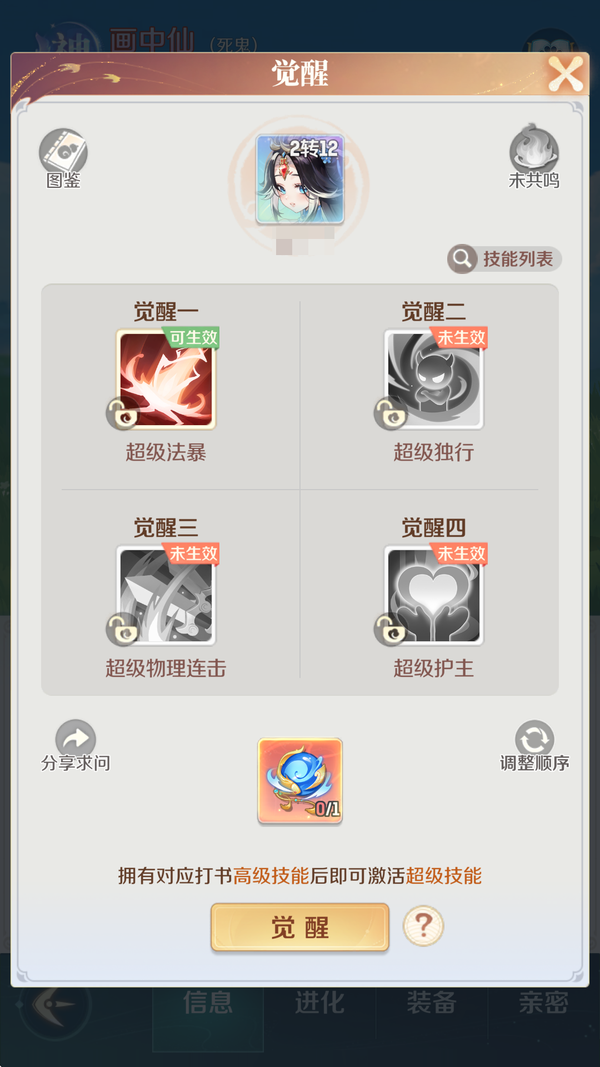Select the 超级法暴 awakening skill
600x1067 pixels.
click(166, 380)
